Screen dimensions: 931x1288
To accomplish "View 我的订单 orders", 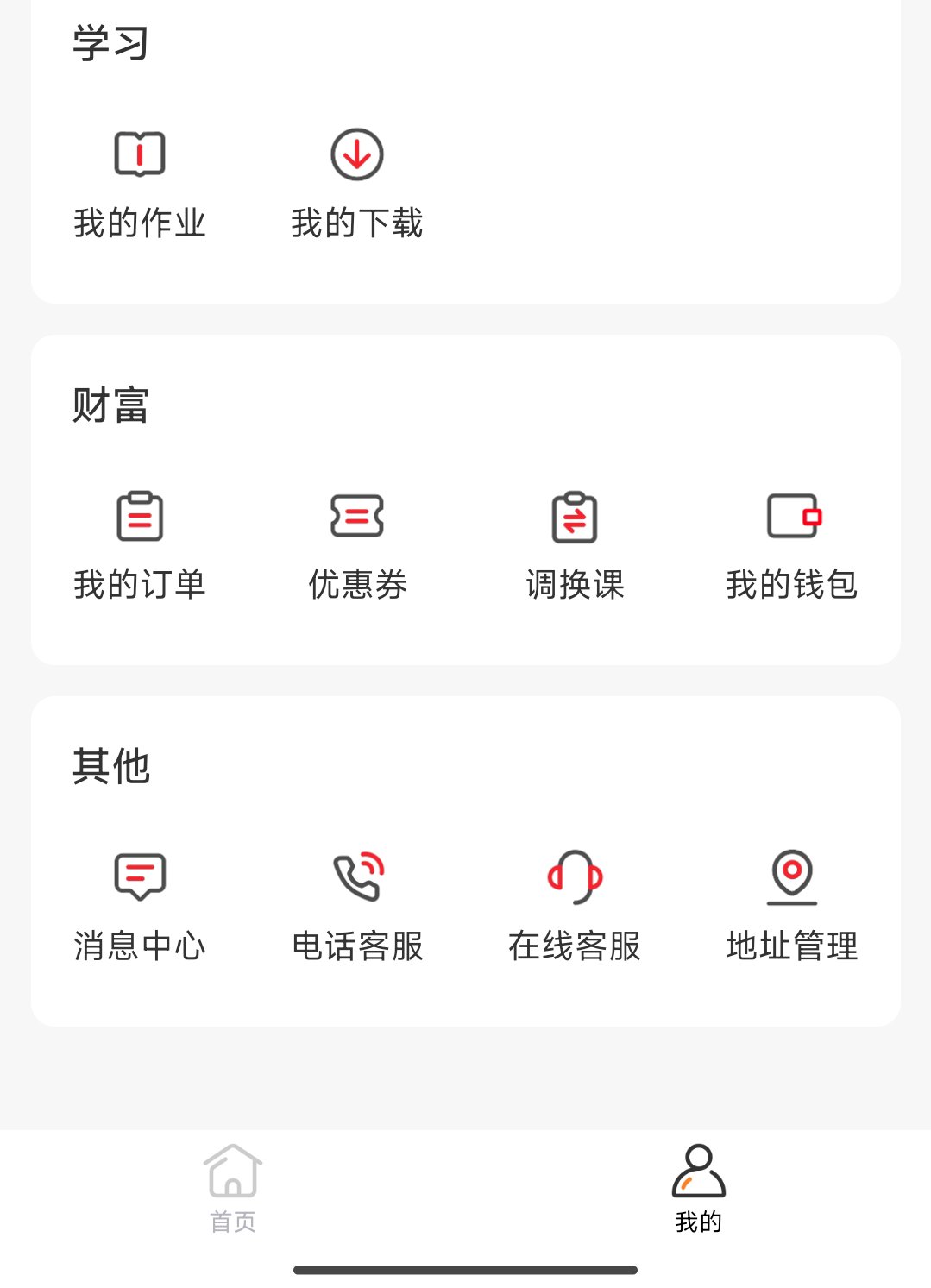I will coord(139,545).
